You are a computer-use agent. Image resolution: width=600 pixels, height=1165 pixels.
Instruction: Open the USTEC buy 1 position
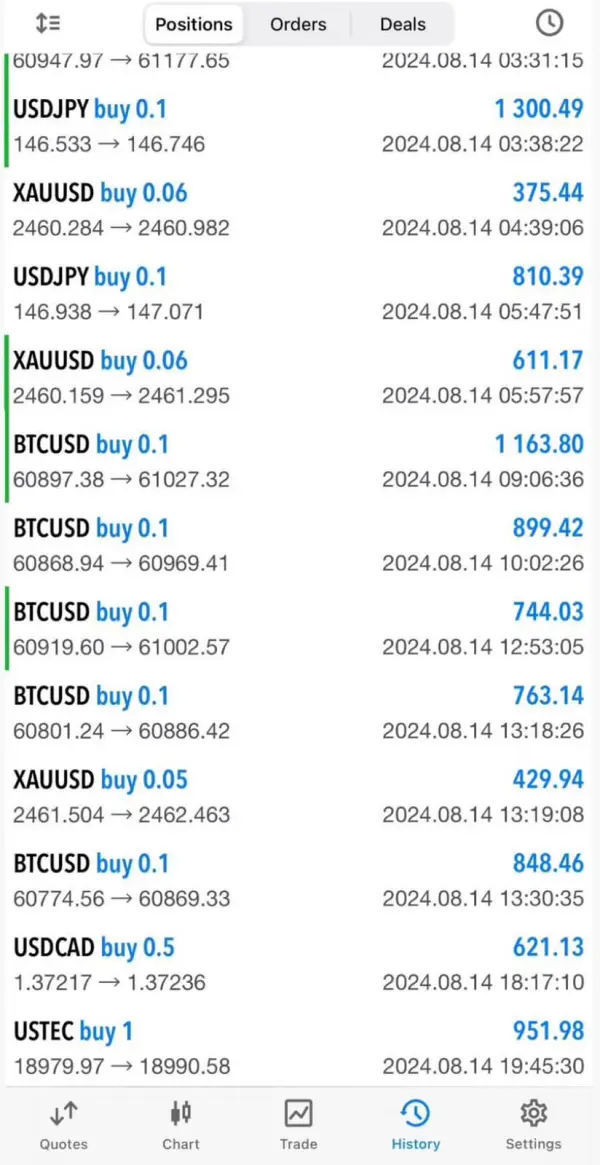click(x=298, y=1049)
